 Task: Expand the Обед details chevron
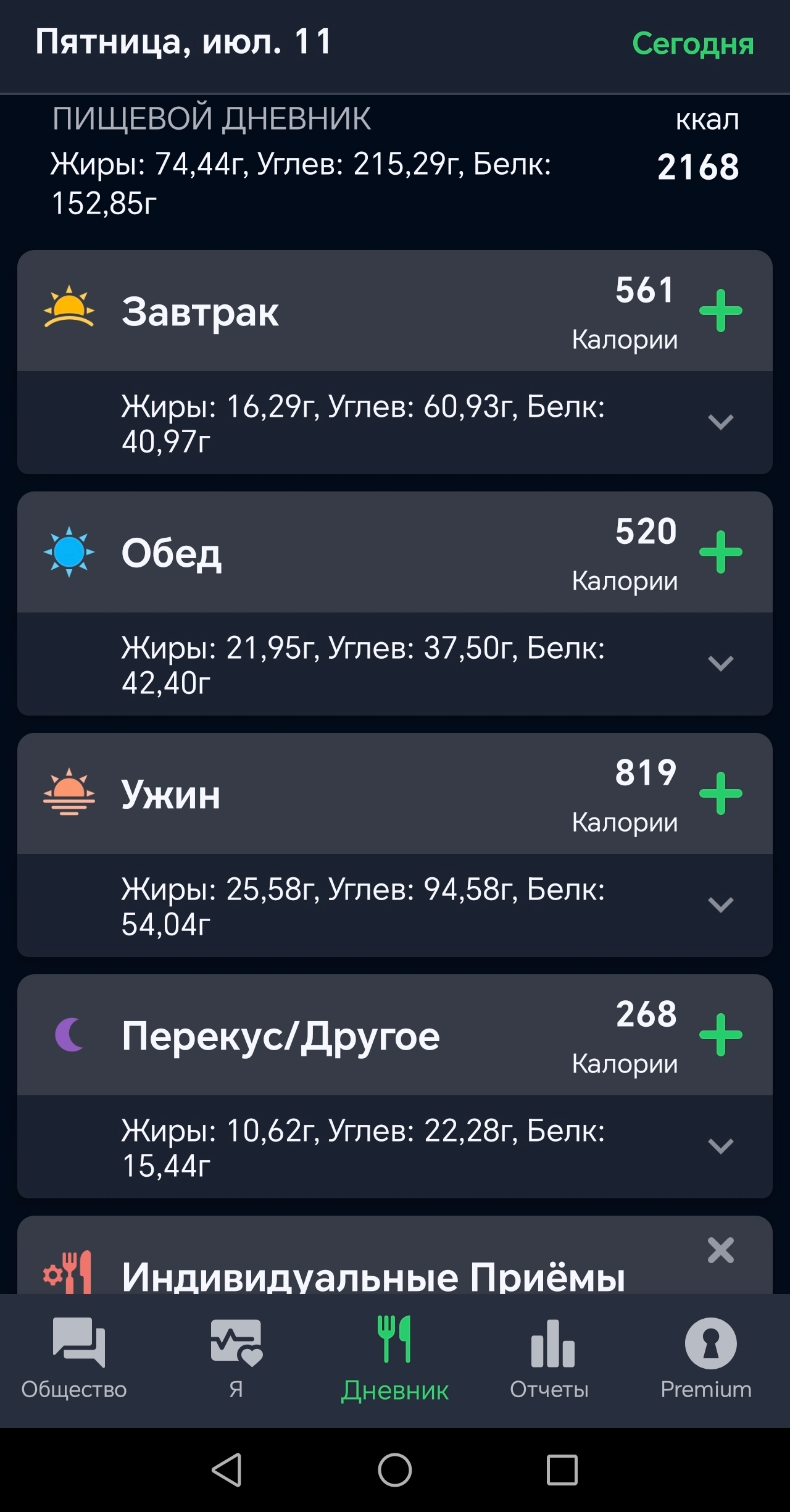(720, 664)
